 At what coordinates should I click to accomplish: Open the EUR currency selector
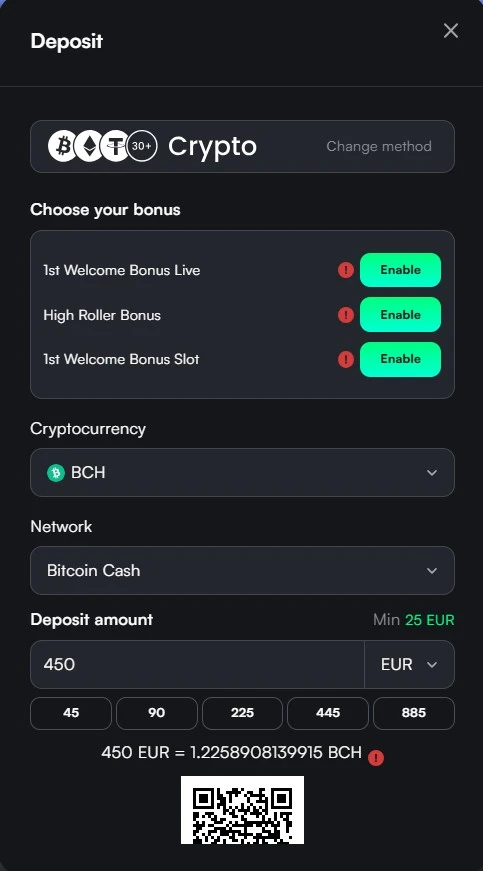(410, 664)
